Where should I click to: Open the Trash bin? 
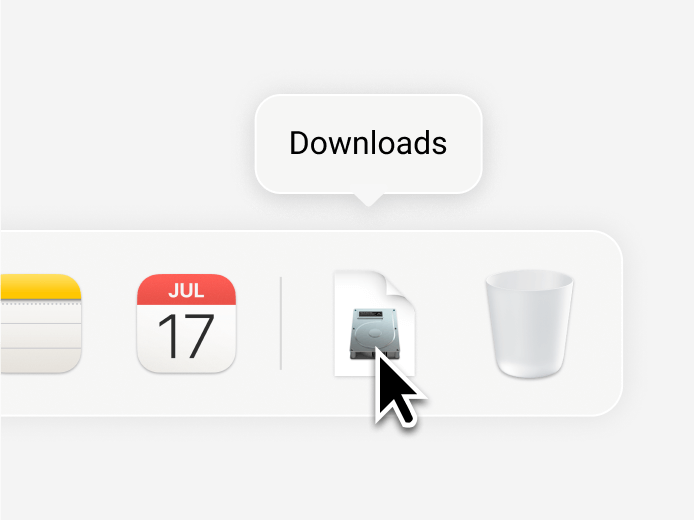[529, 324]
